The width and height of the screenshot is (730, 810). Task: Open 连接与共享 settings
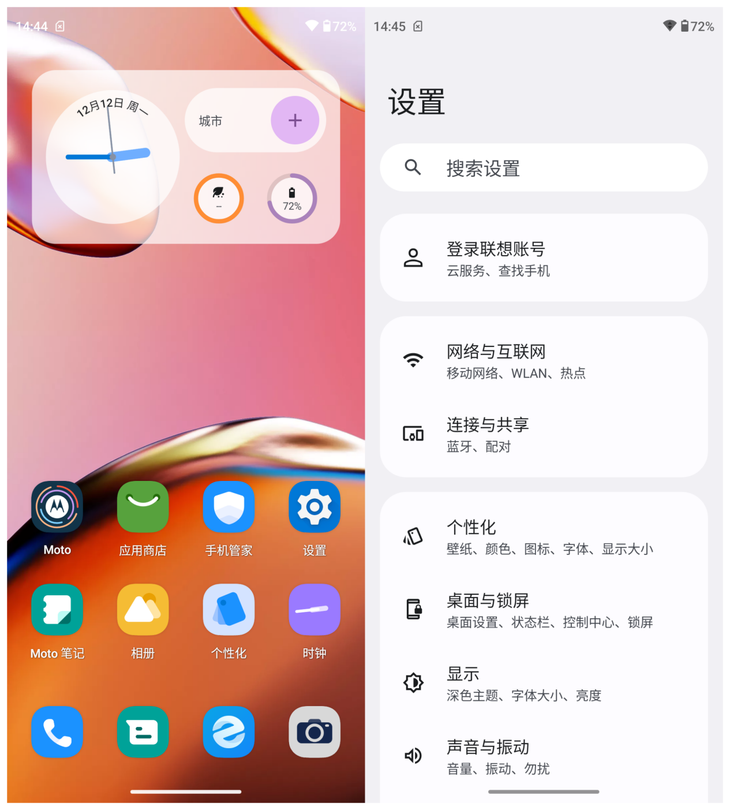tap(543, 434)
